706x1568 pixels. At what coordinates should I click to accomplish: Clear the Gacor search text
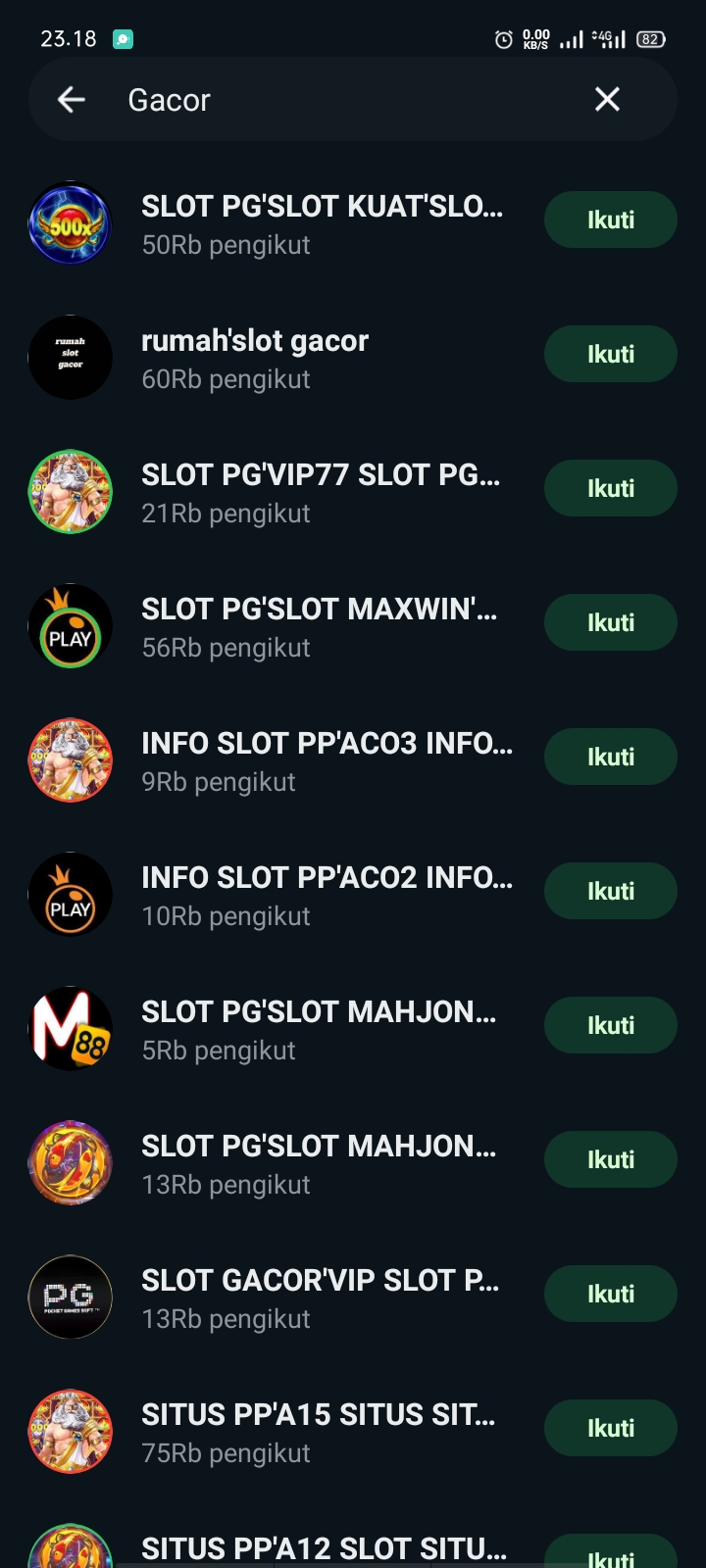point(607,99)
